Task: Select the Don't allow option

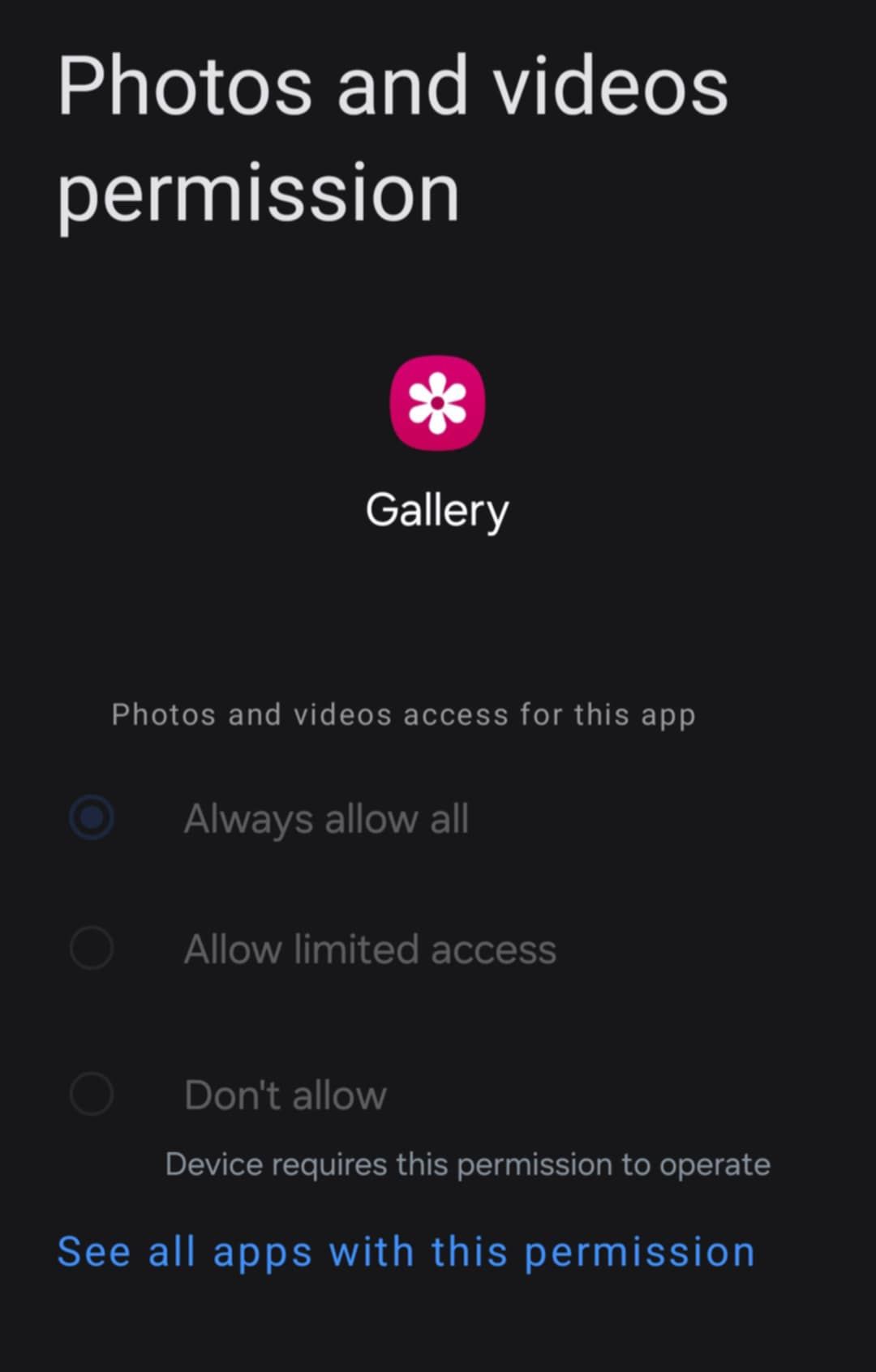Action: (92, 1094)
